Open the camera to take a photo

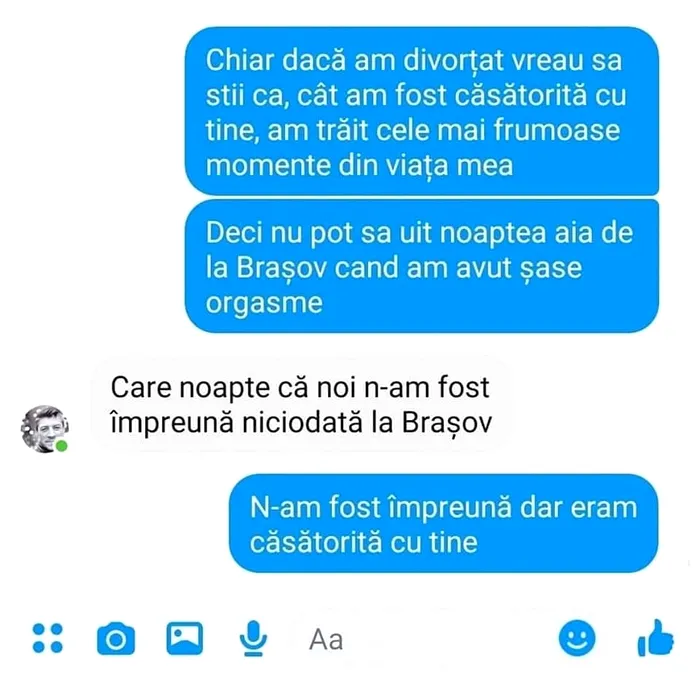click(x=116, y=638)
